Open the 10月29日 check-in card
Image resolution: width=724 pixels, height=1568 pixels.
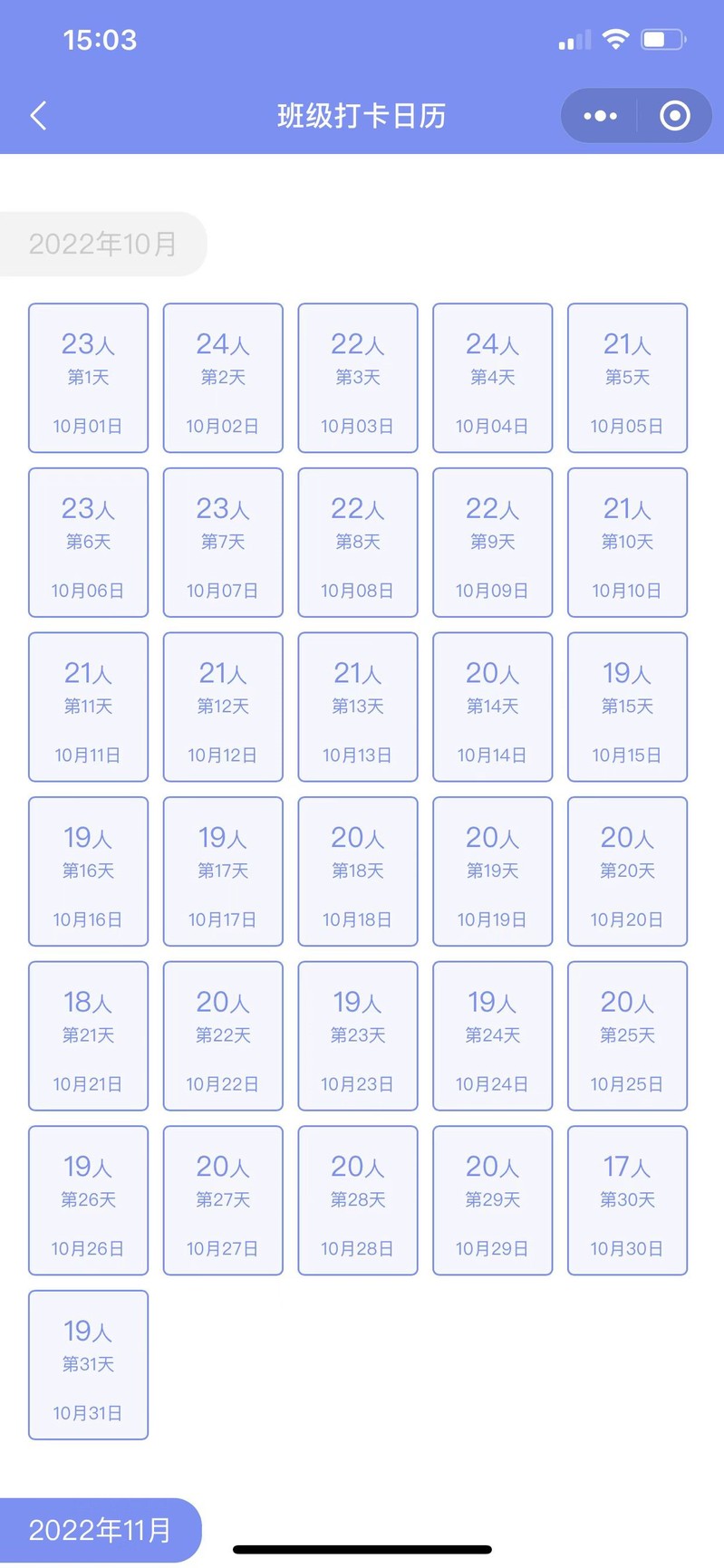coord(492,1200)
